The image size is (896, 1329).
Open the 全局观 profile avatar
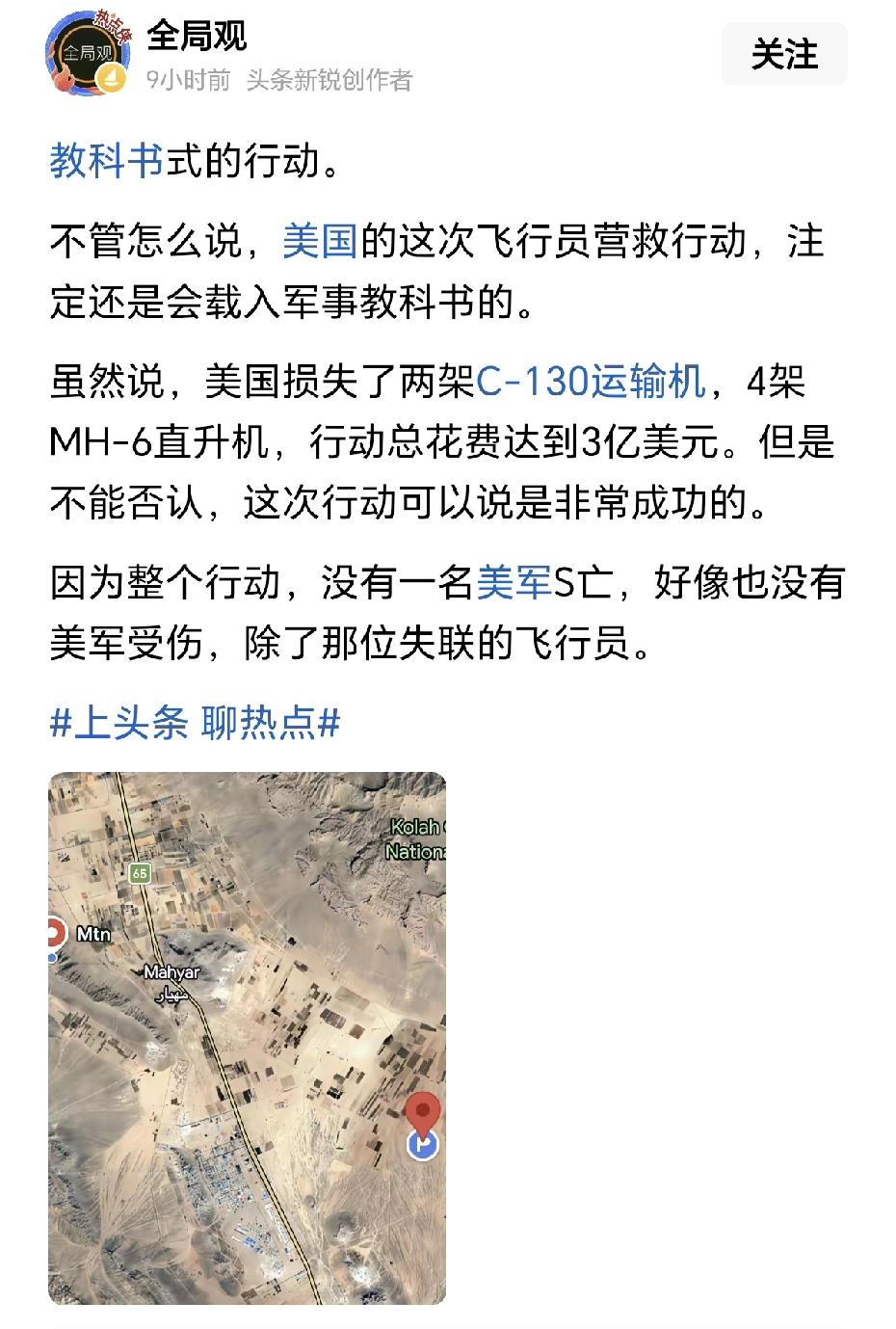(x=89, y=53)
